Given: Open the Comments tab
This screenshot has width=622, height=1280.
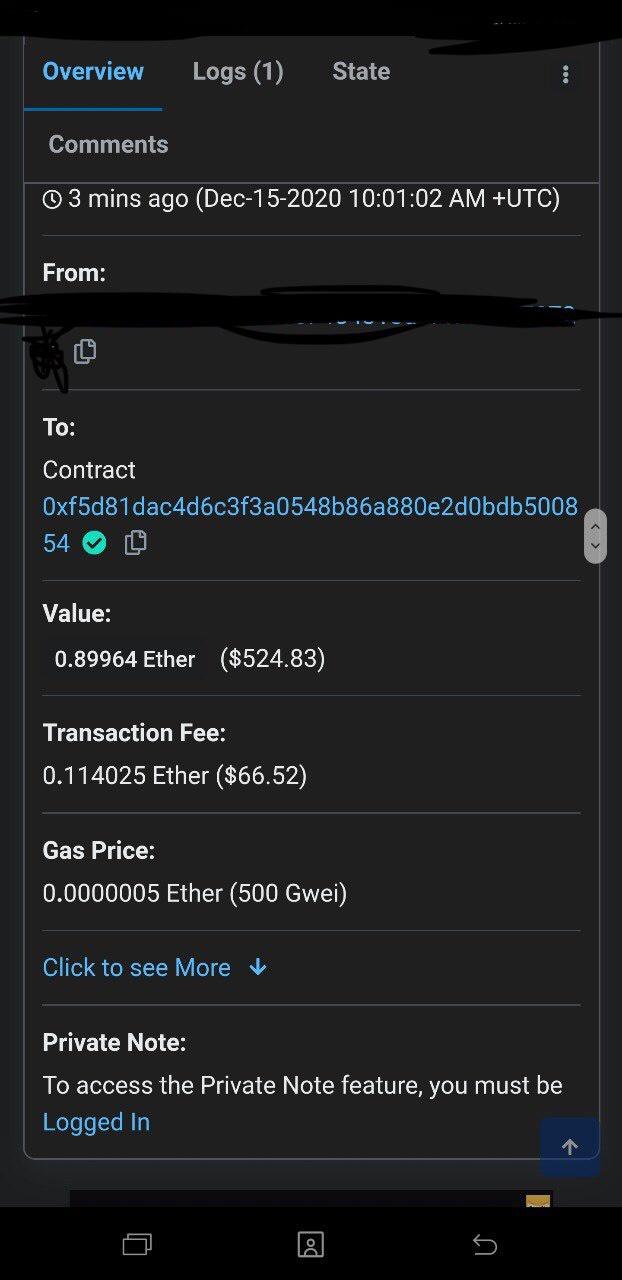Looking at the screenshot, I should click(x=108, y=145).
